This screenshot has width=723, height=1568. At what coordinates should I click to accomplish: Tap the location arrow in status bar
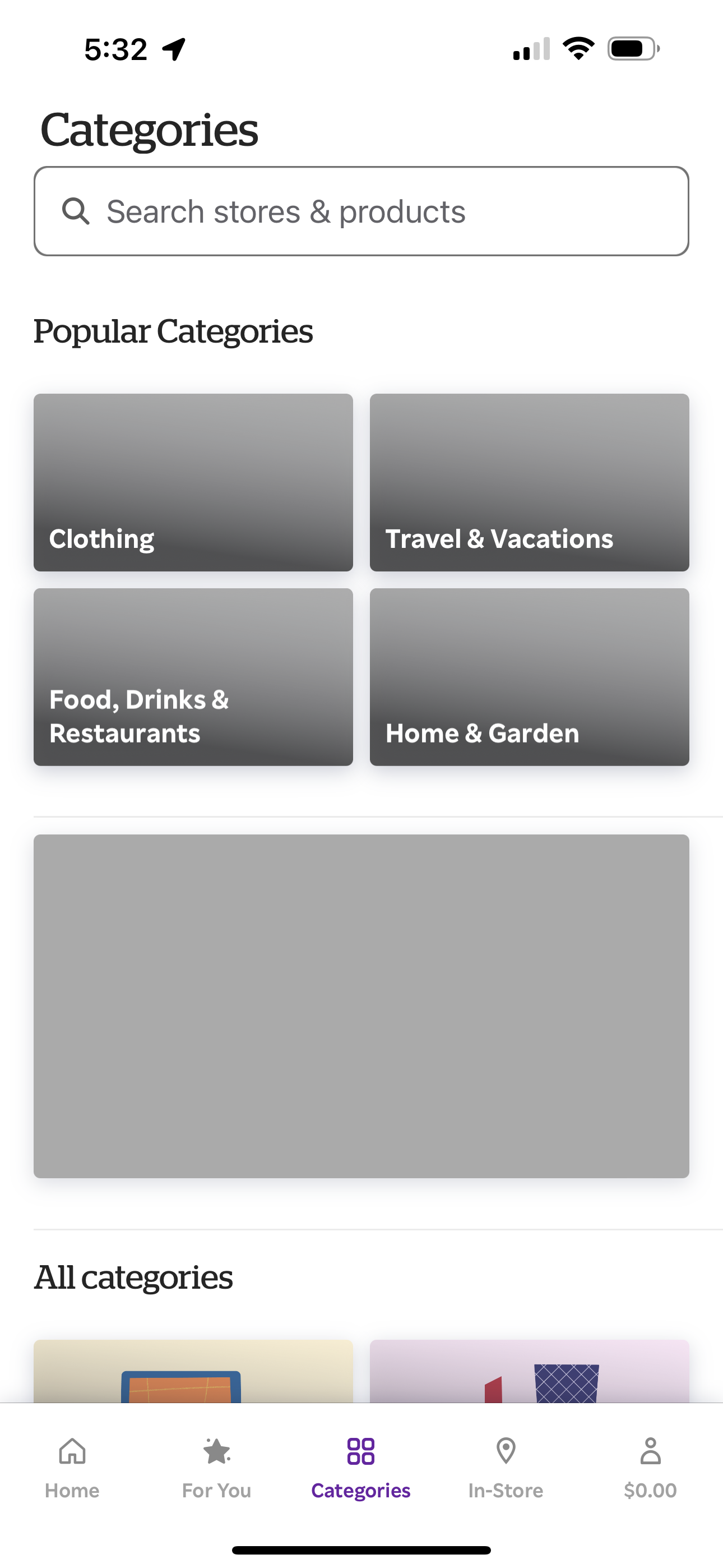[x=175, y=50]
